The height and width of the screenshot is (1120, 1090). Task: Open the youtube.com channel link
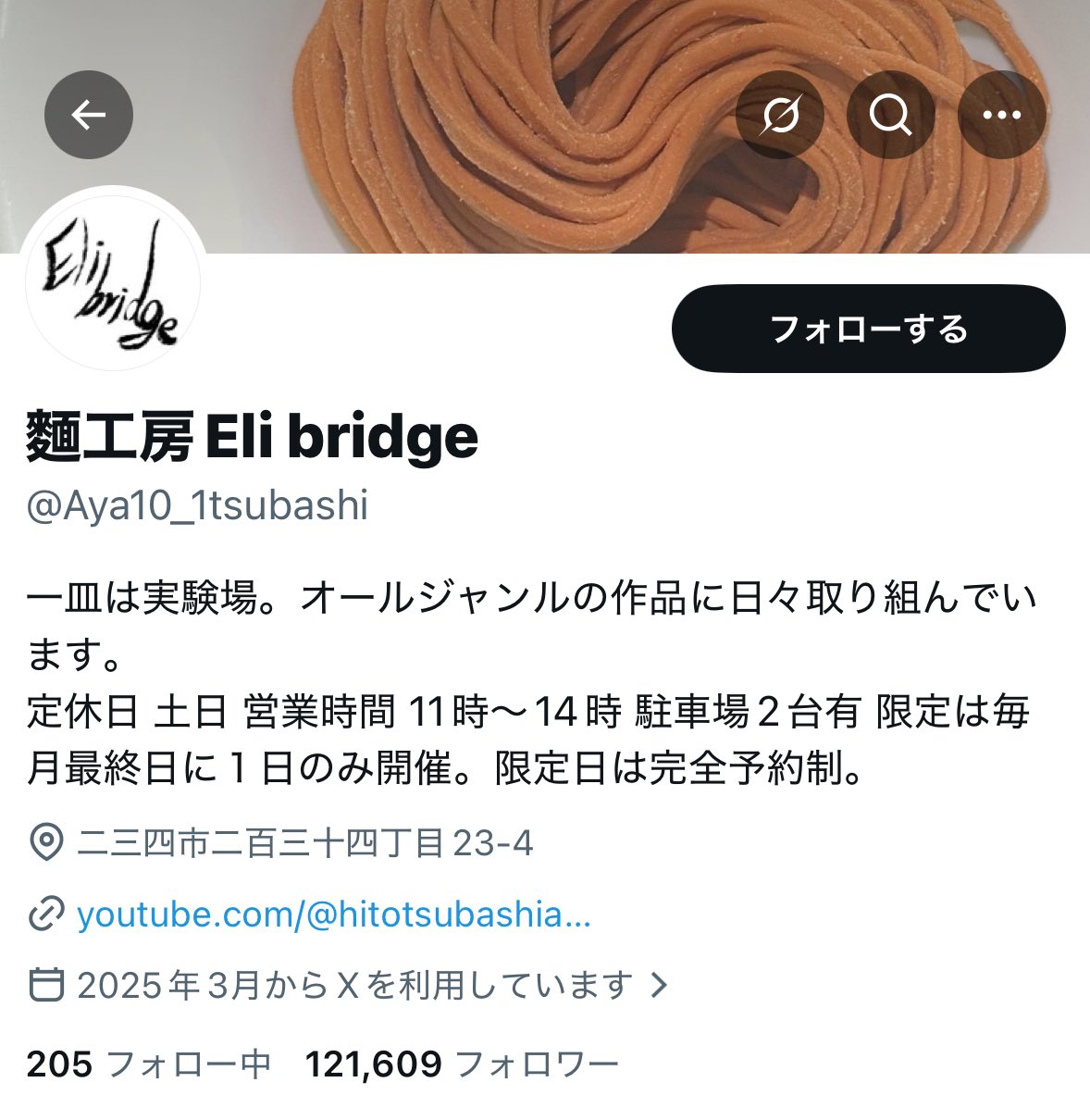click(333, 915)
